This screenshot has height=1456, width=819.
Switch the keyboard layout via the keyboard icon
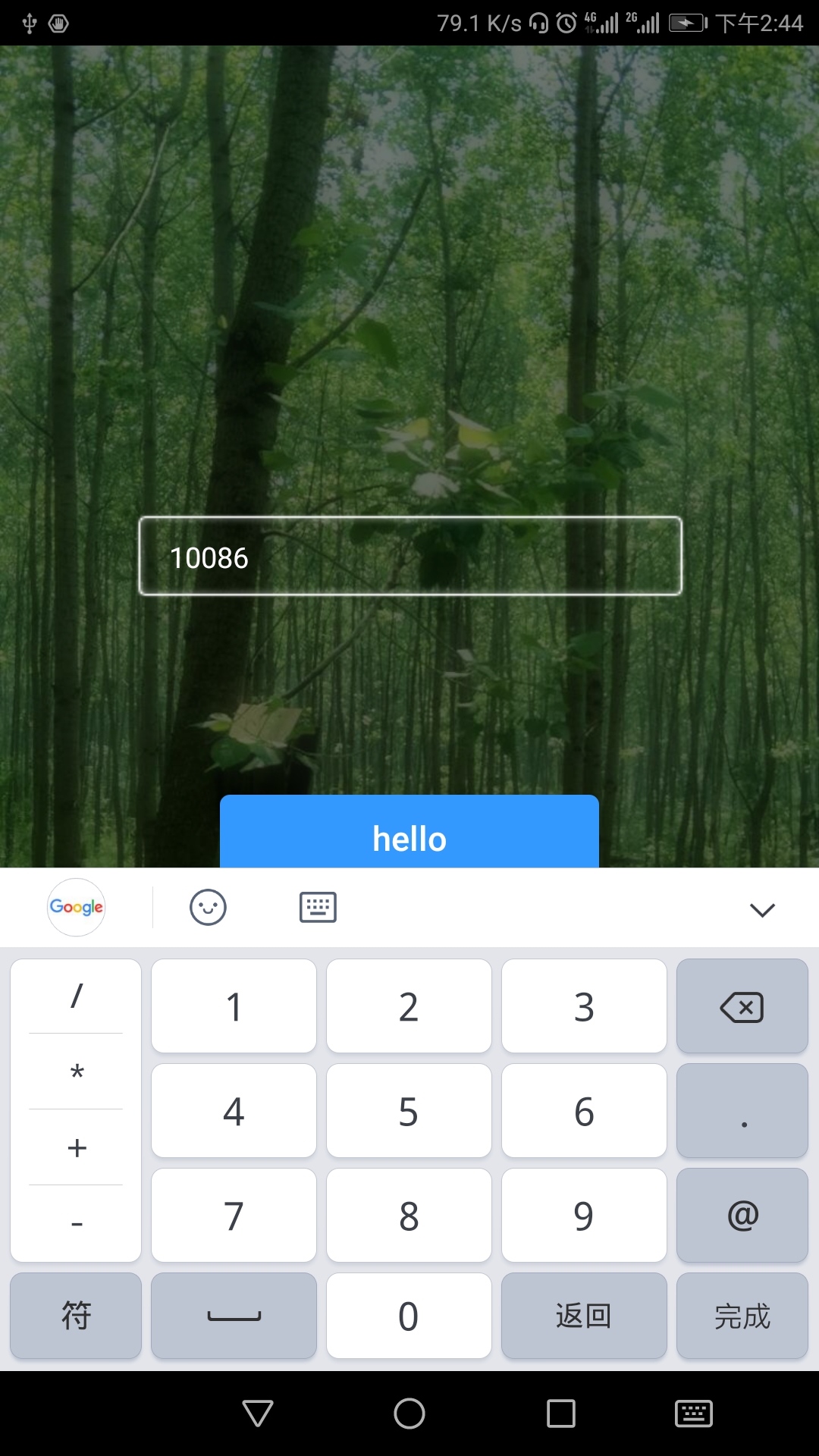click(318, 907)
